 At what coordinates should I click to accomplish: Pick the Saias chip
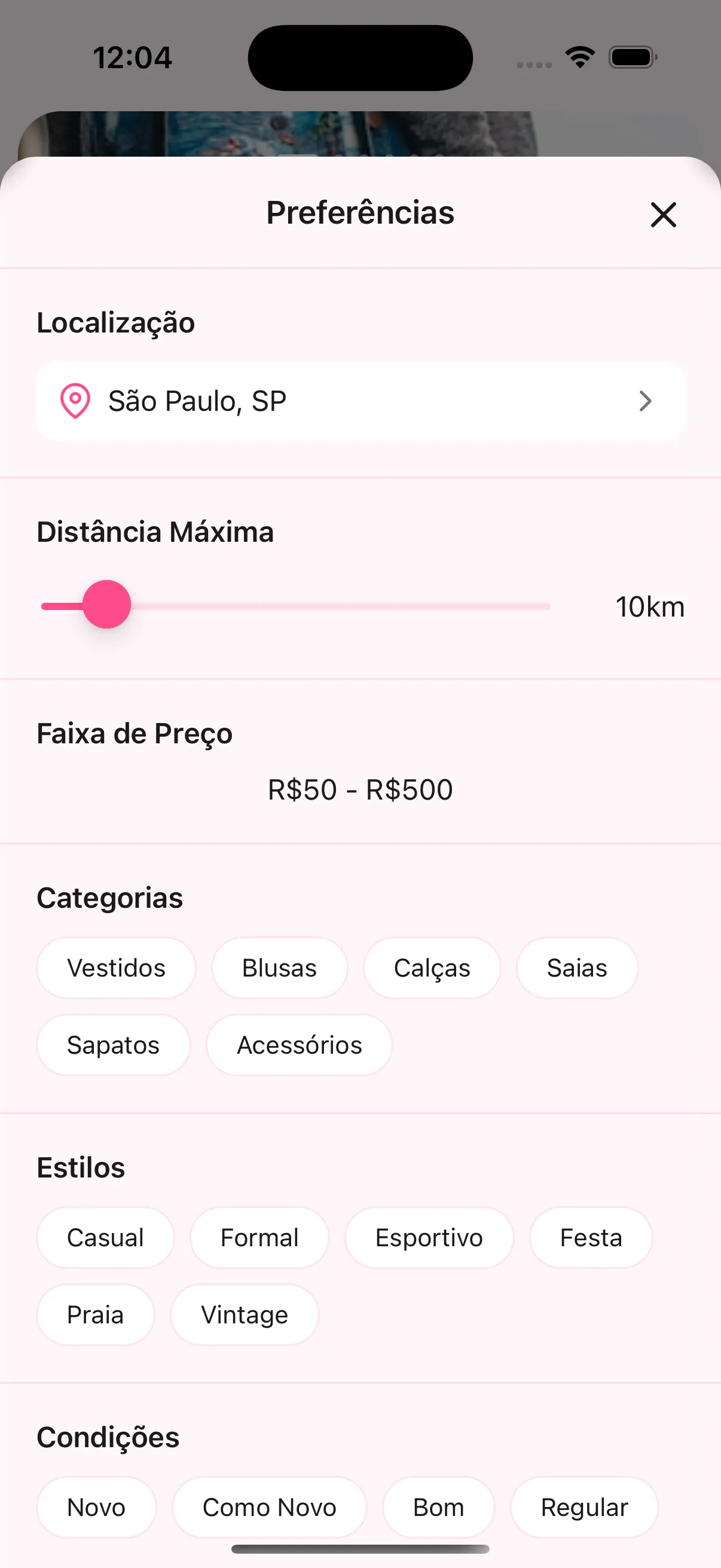[577, 968]
